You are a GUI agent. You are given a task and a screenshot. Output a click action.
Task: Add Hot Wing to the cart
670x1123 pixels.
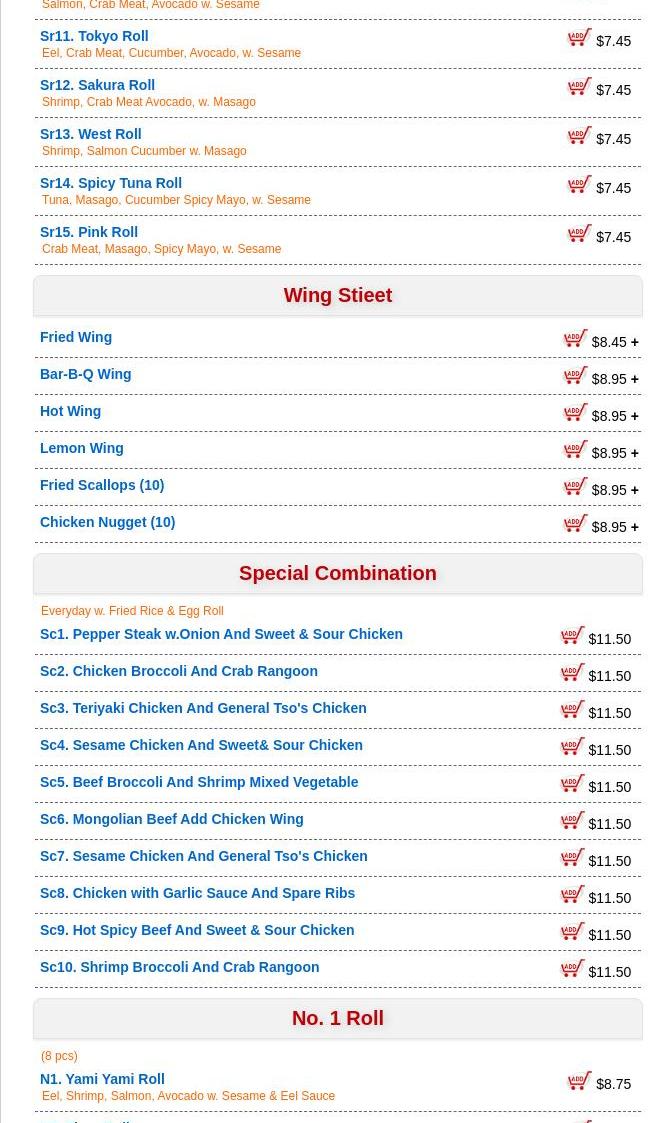pyautogui.click(x=576, y=413)
